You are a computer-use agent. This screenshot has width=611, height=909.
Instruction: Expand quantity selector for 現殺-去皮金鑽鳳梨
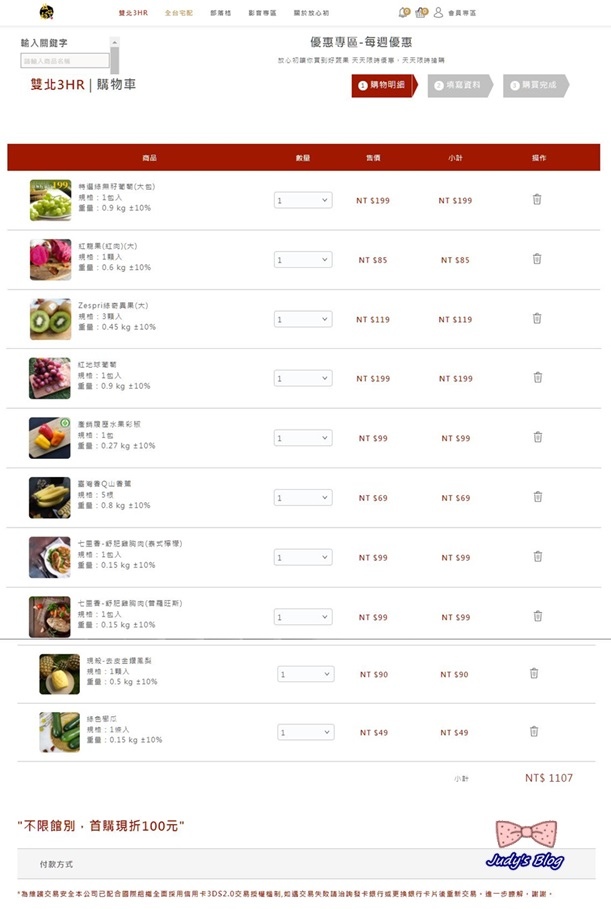(x=305, y=675)
